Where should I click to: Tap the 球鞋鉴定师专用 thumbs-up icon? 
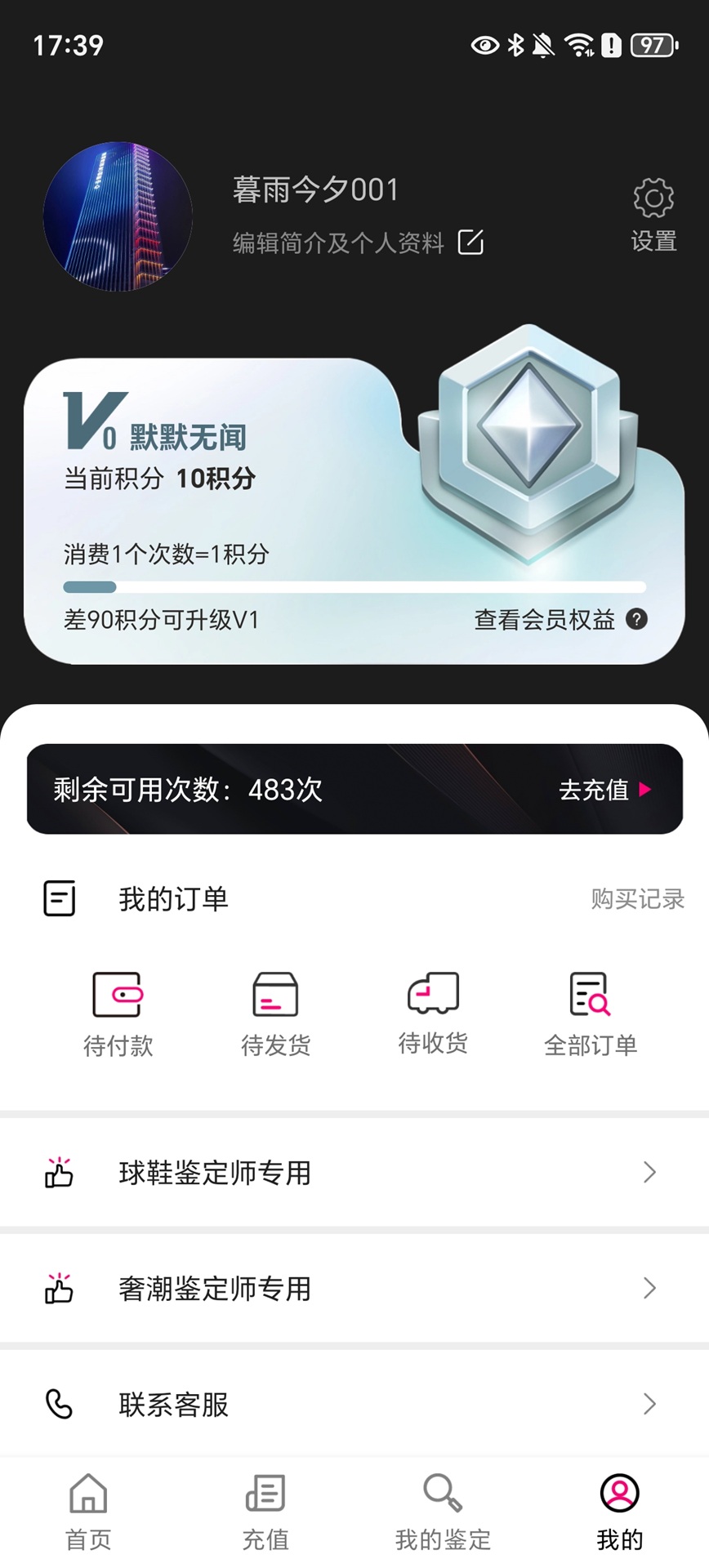click(x=57, y=1173)
